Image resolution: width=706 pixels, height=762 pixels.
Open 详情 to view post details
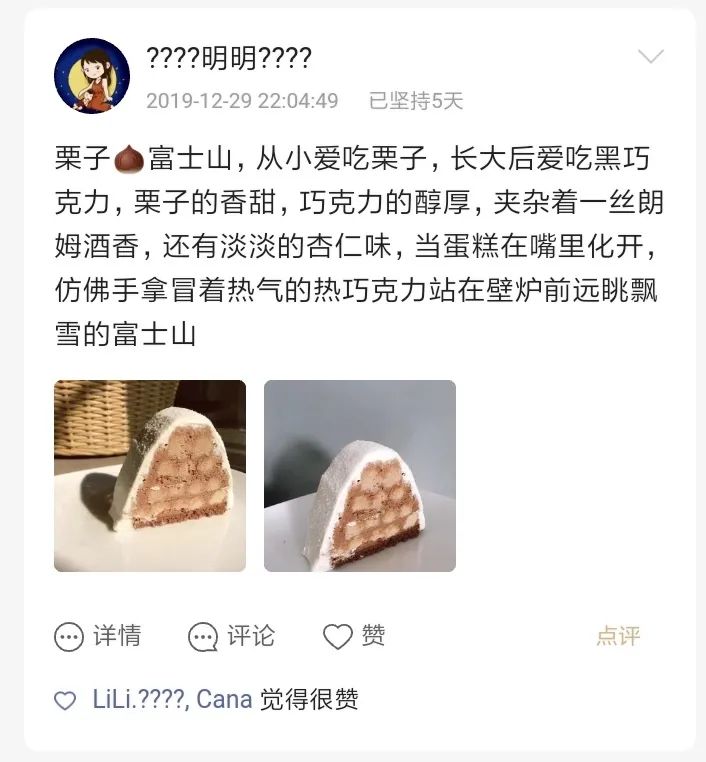(98, 636)
